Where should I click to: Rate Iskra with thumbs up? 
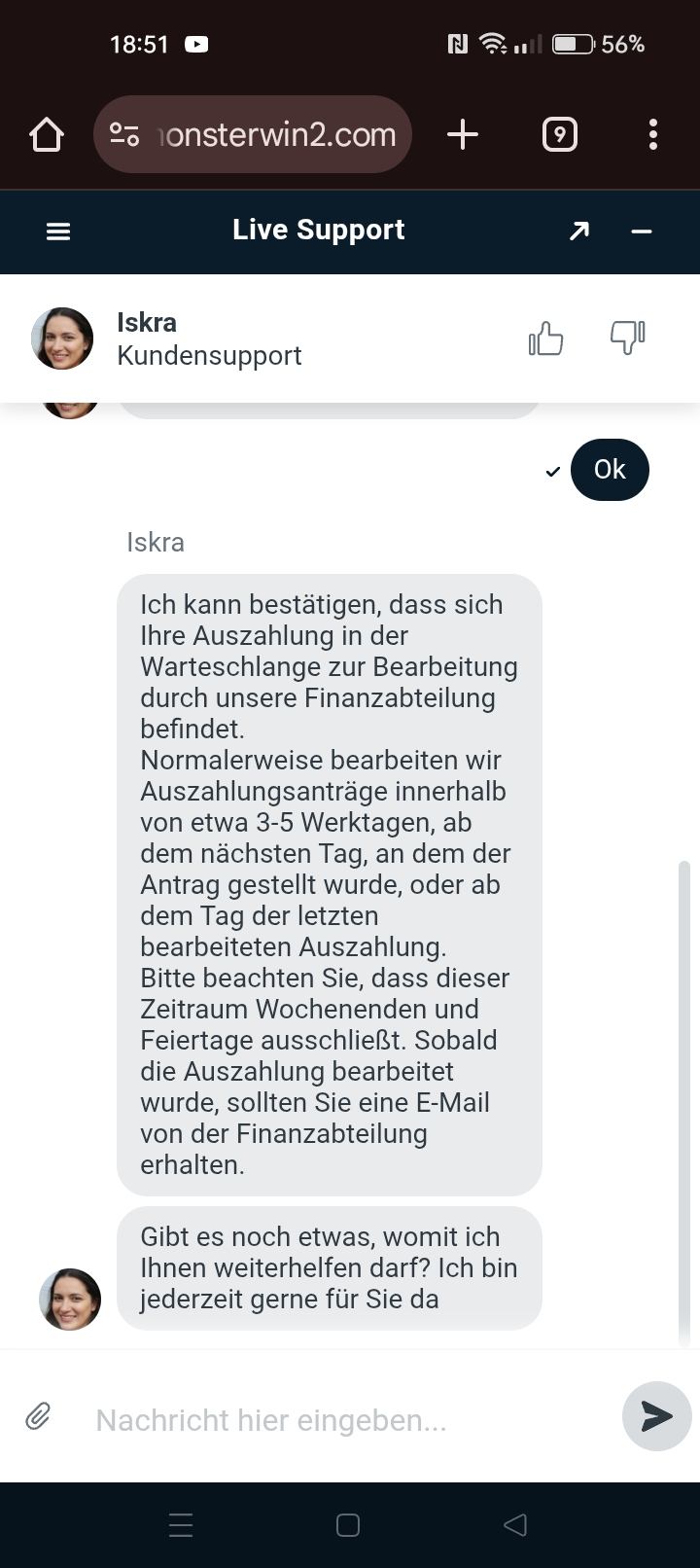pyautogui.click(x=545, y=339)
